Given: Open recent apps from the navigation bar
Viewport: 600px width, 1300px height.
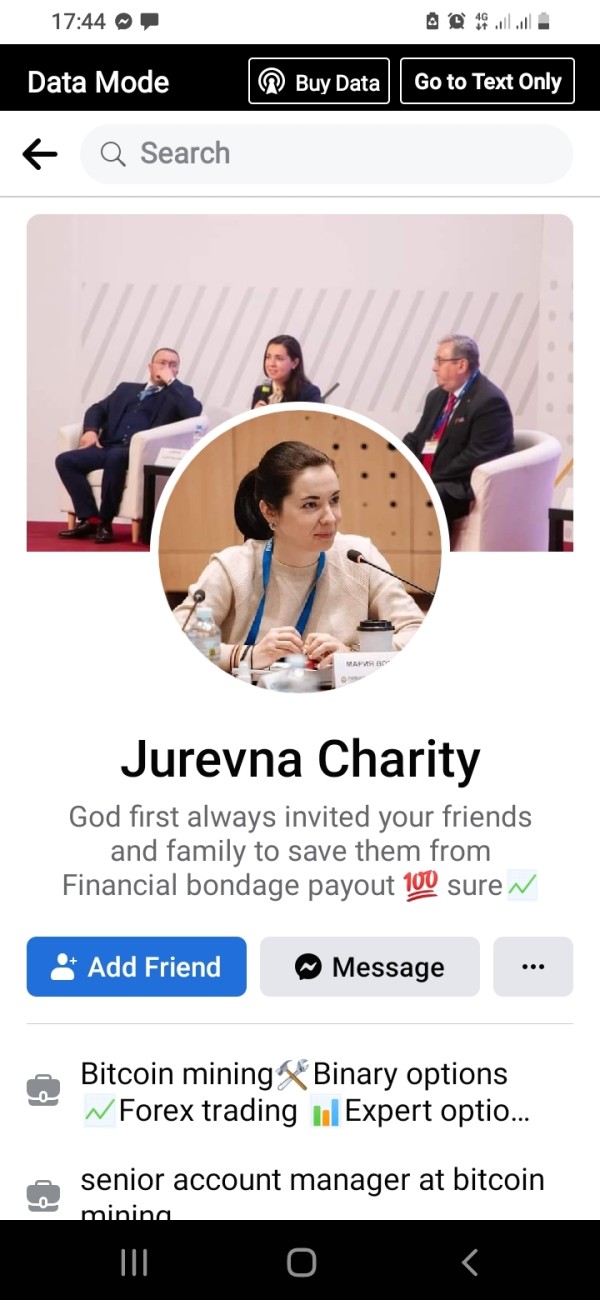Looking at the screenshot, I should click(x=134, y=1262).
